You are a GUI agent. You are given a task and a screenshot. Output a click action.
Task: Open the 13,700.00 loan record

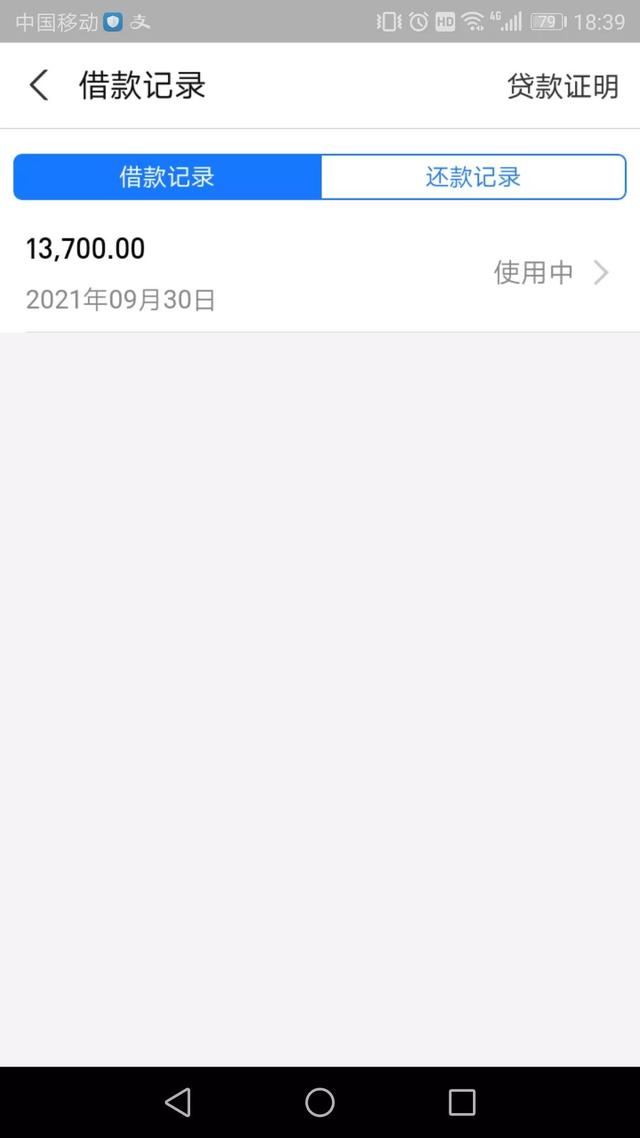tap(320, 274)
